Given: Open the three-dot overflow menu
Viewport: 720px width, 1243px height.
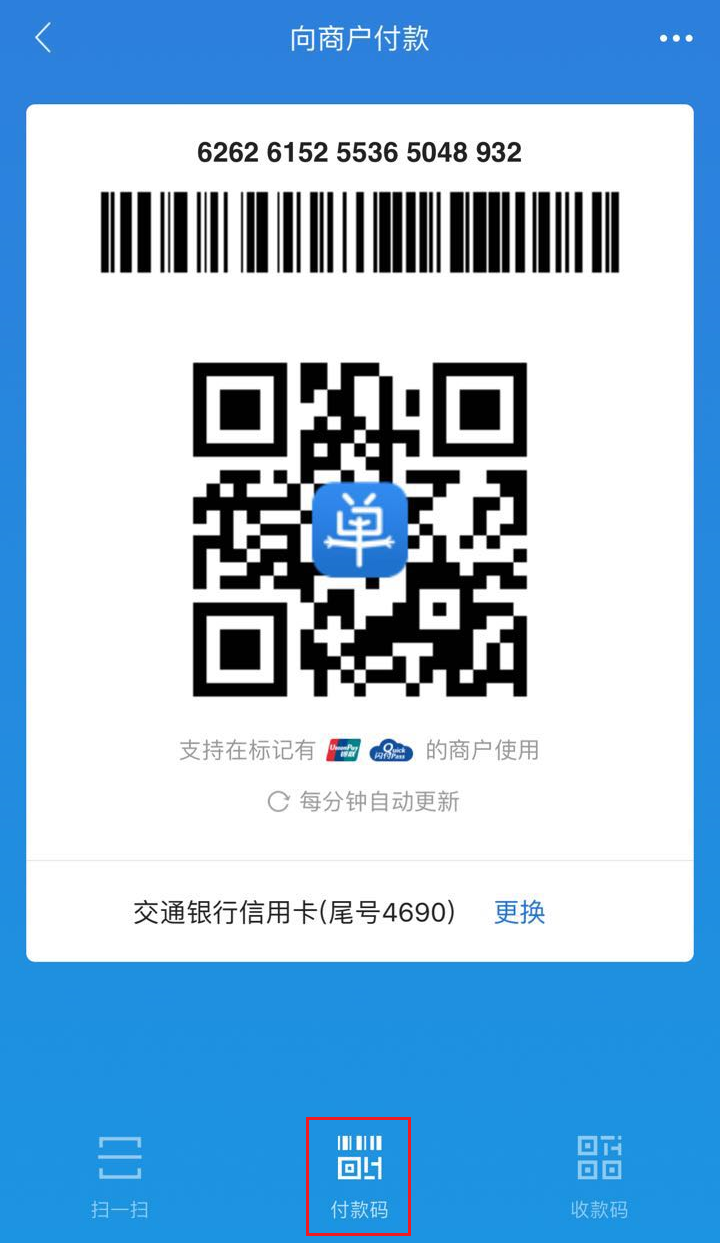Looking at the screenshot, I should [x=676, y=39].
